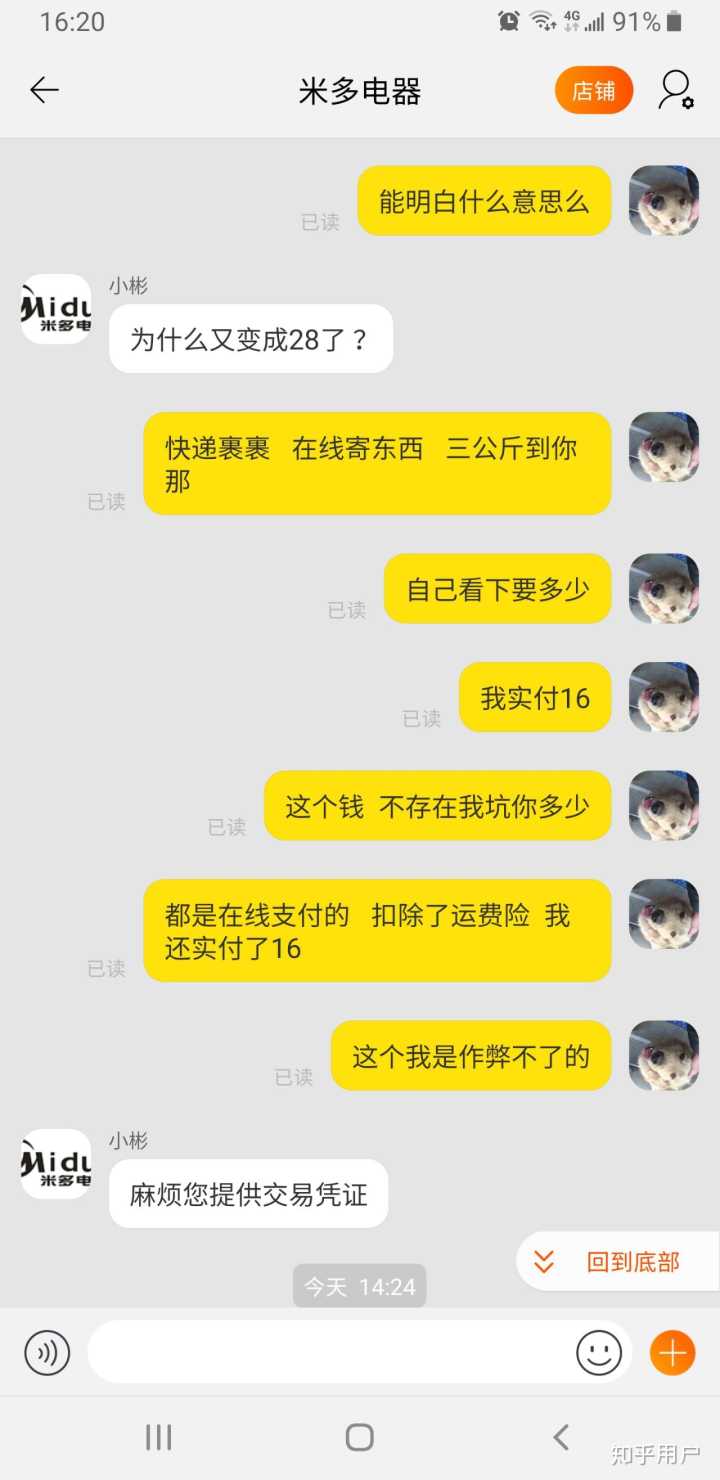Open 小彬's avatar beside 为什么又变成28了
Image resolution: width=720 pixels, height=1480 pixels.
click(x=56, y=309)
